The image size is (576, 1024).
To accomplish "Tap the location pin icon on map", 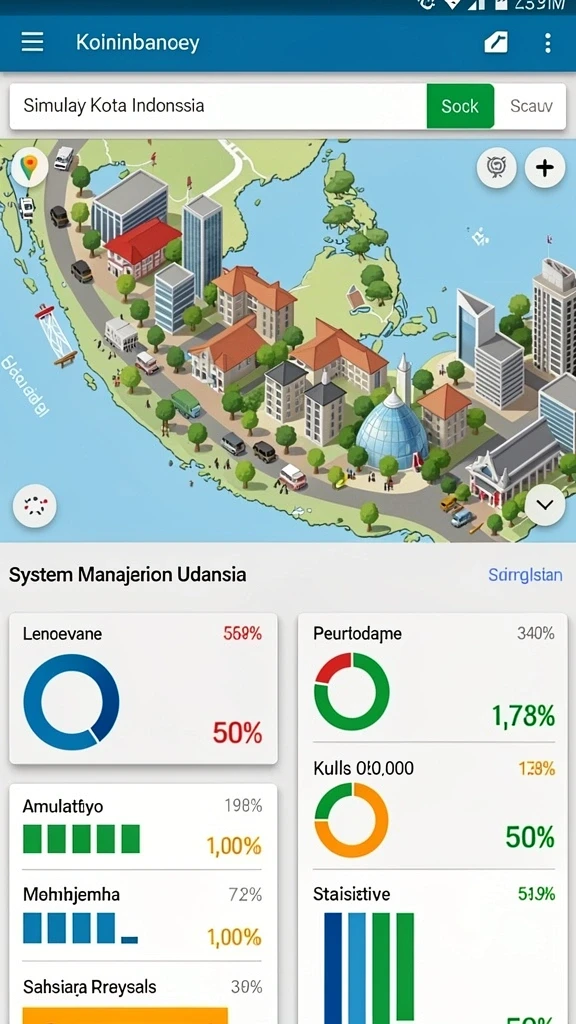I will point(29,167).
